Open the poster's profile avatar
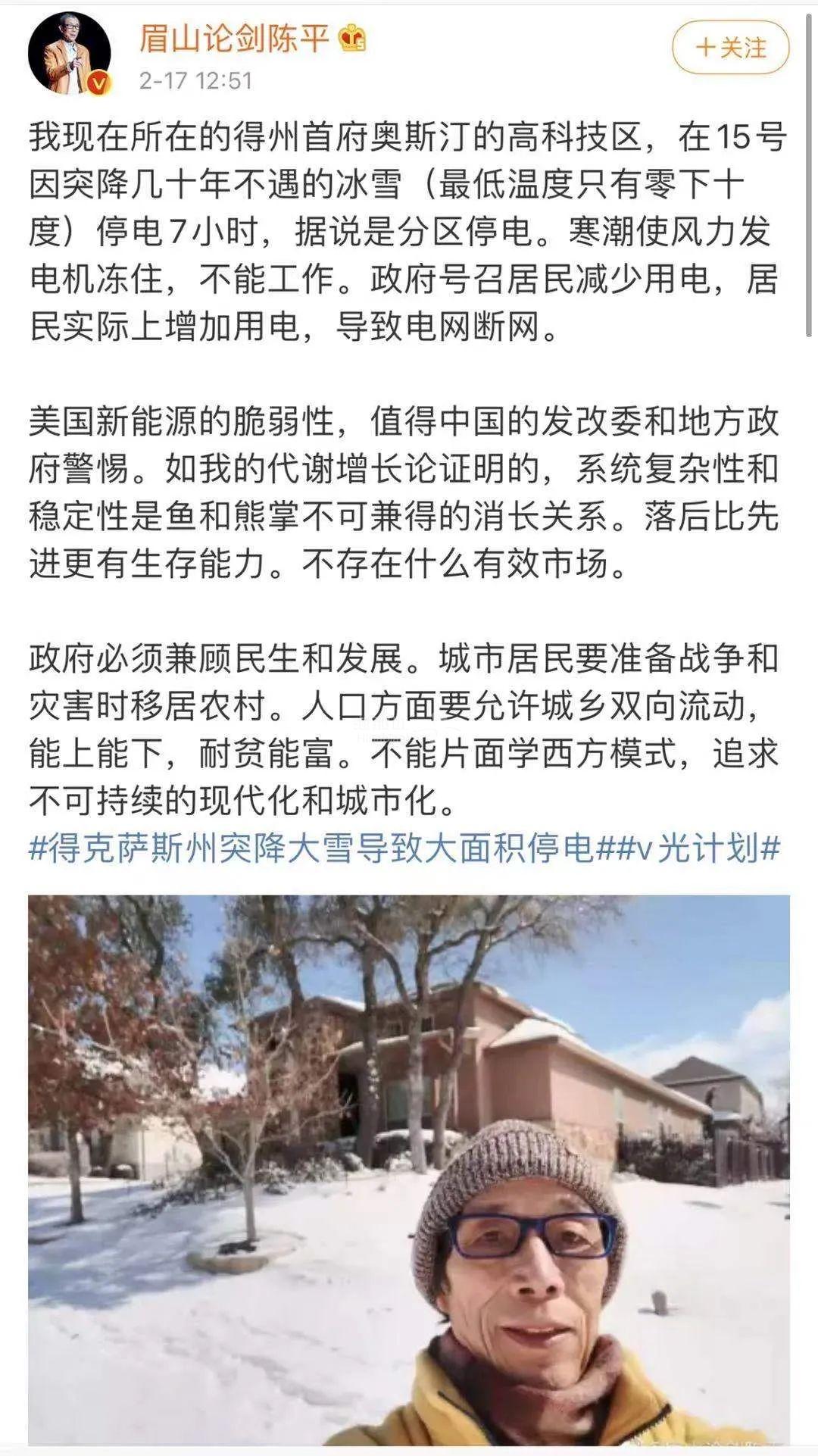Screen dimensions: 818x1456 (x=69, y=53)
